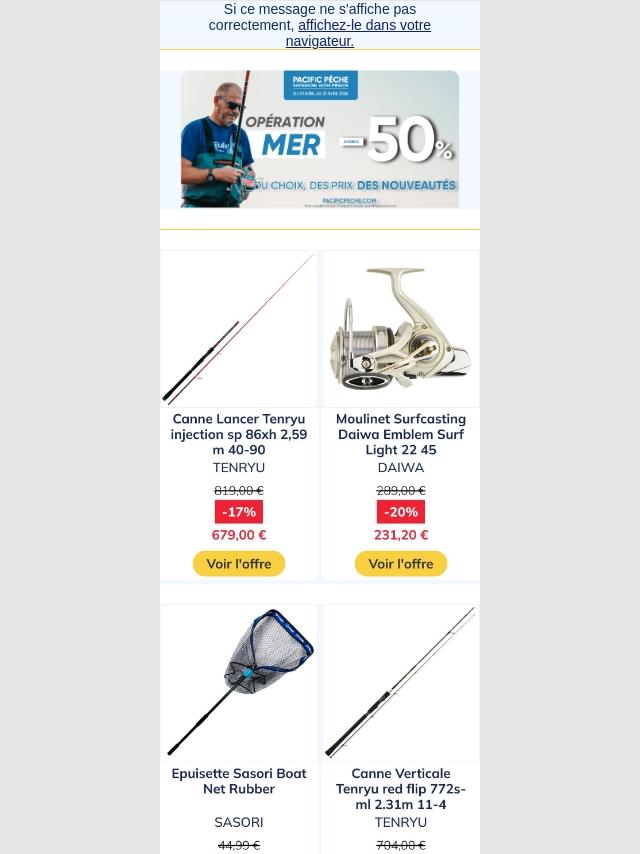The width and height of the screenshot is (640, 854).
Task: Tap 'Voir l'offre' for the Canne Lancer Tenryu
Action: coord(239,564)
